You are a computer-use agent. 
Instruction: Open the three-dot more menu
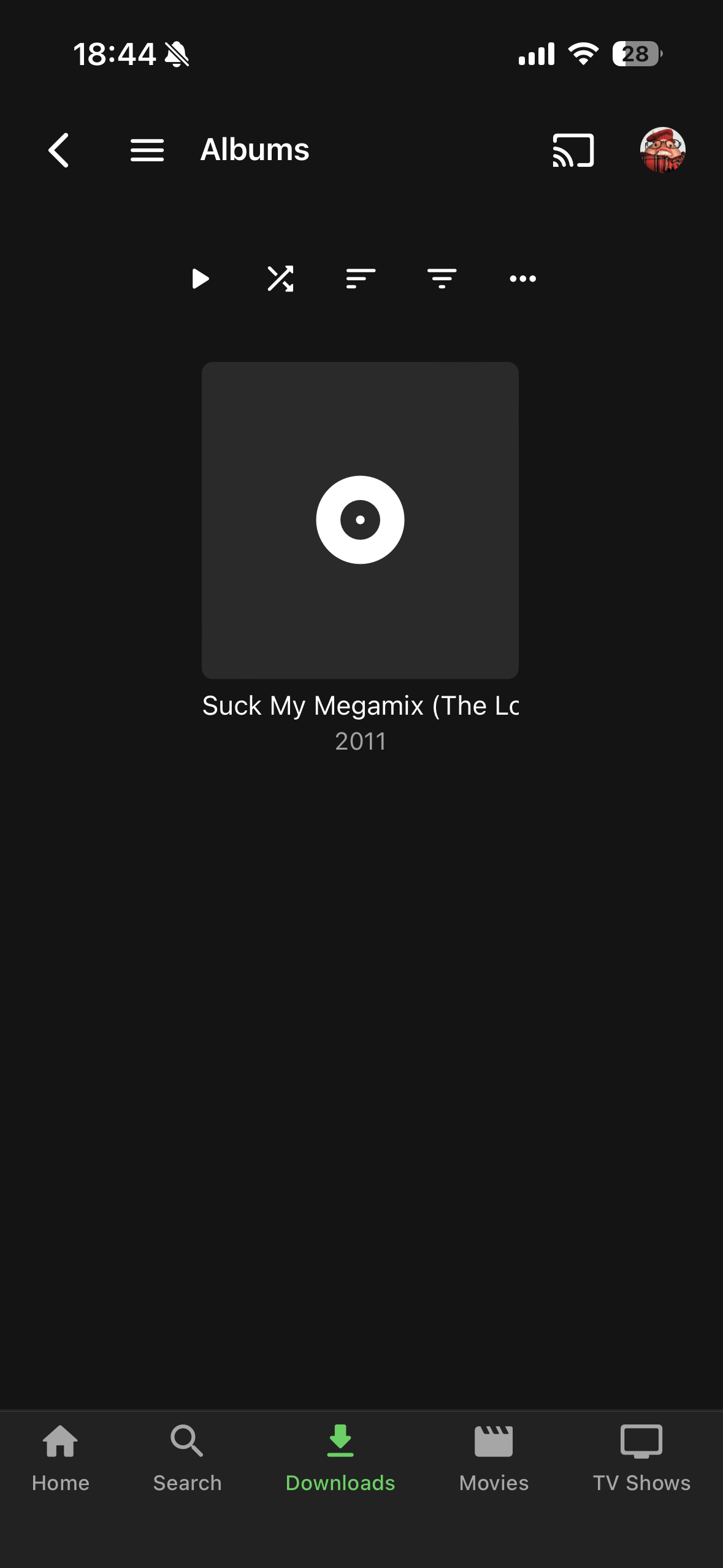pyautogui.click(x=522, y=279)
